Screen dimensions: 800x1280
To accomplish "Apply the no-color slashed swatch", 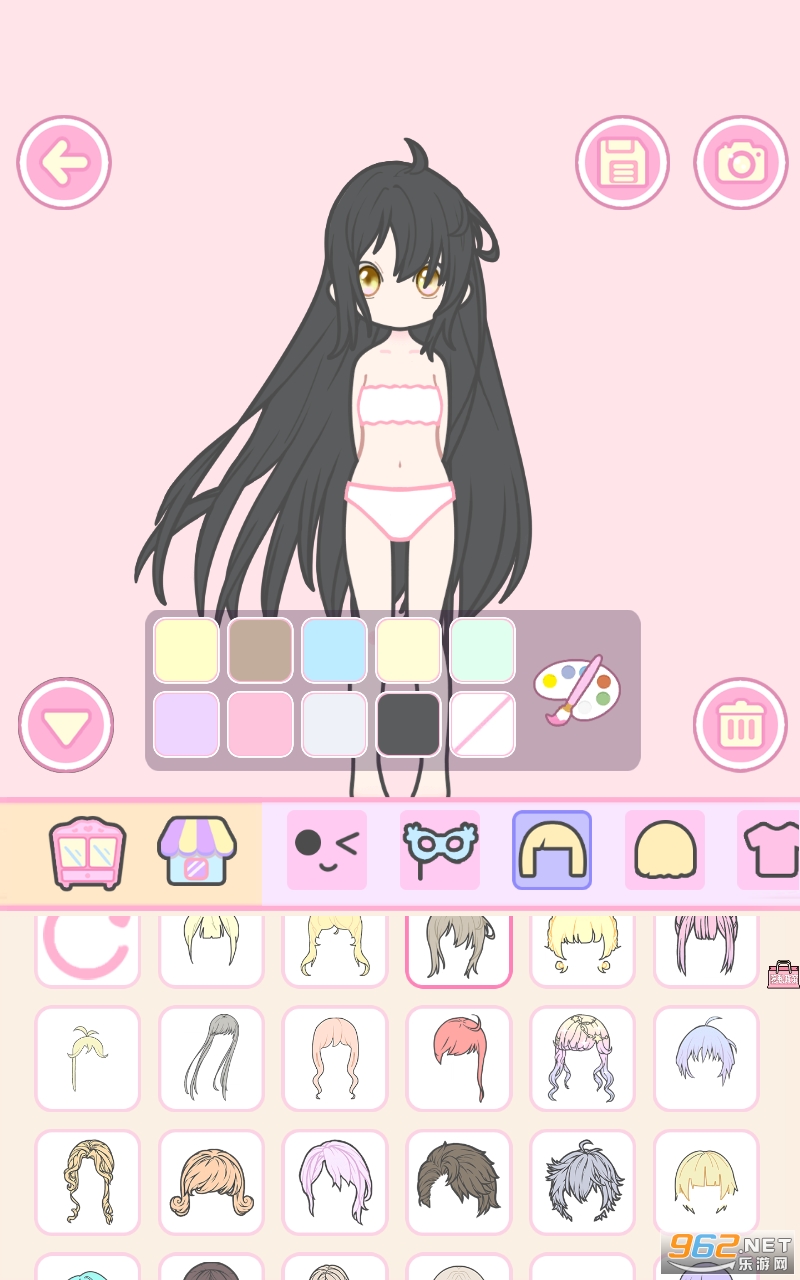I will click(482, 724).
